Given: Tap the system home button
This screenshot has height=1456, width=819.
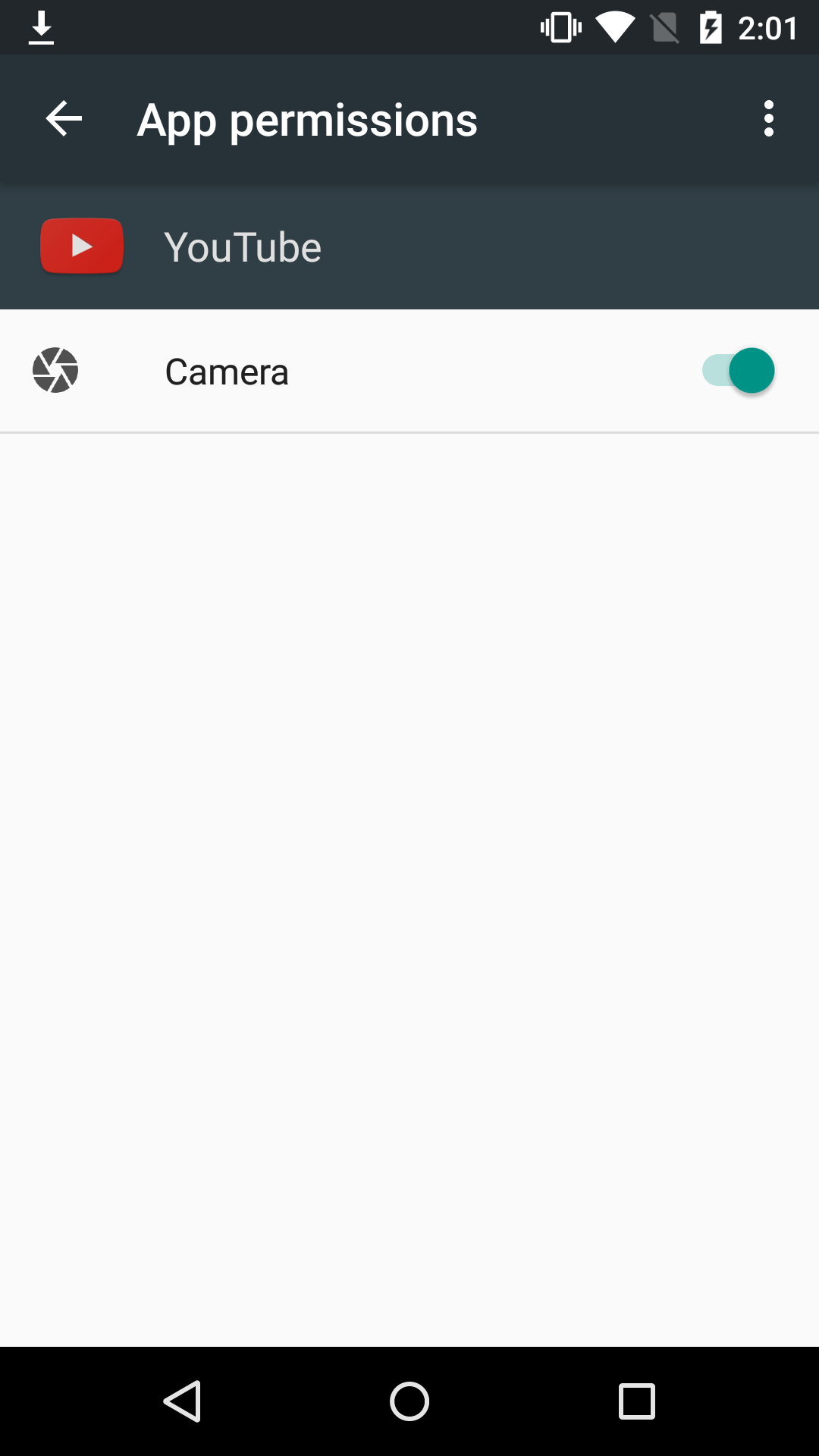Looking at the screenshot, I should 409,1401.
